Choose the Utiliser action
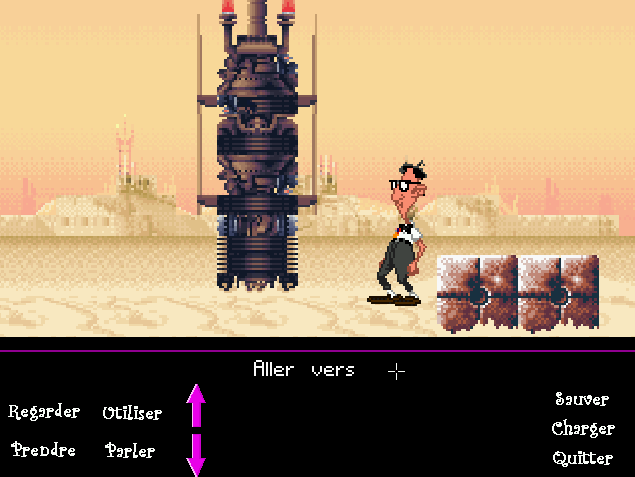 131,413
